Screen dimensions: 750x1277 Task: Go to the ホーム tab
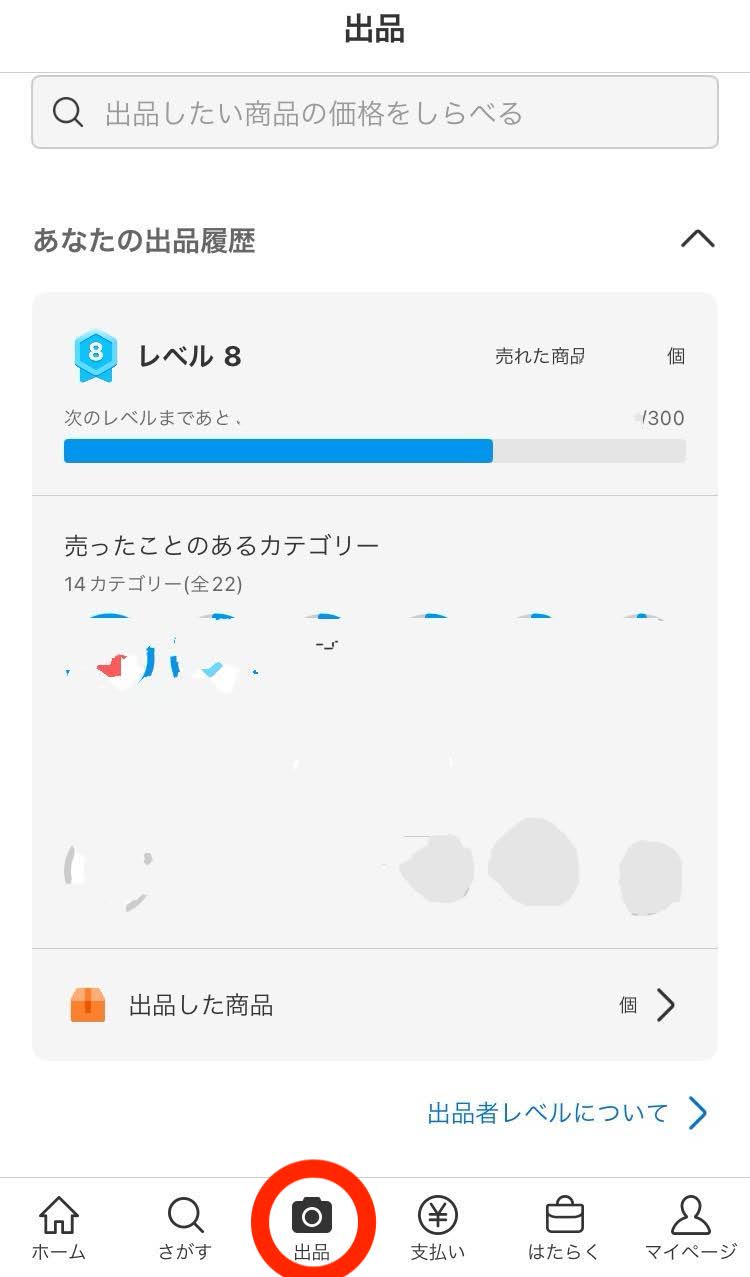[x=58, y=1228]
